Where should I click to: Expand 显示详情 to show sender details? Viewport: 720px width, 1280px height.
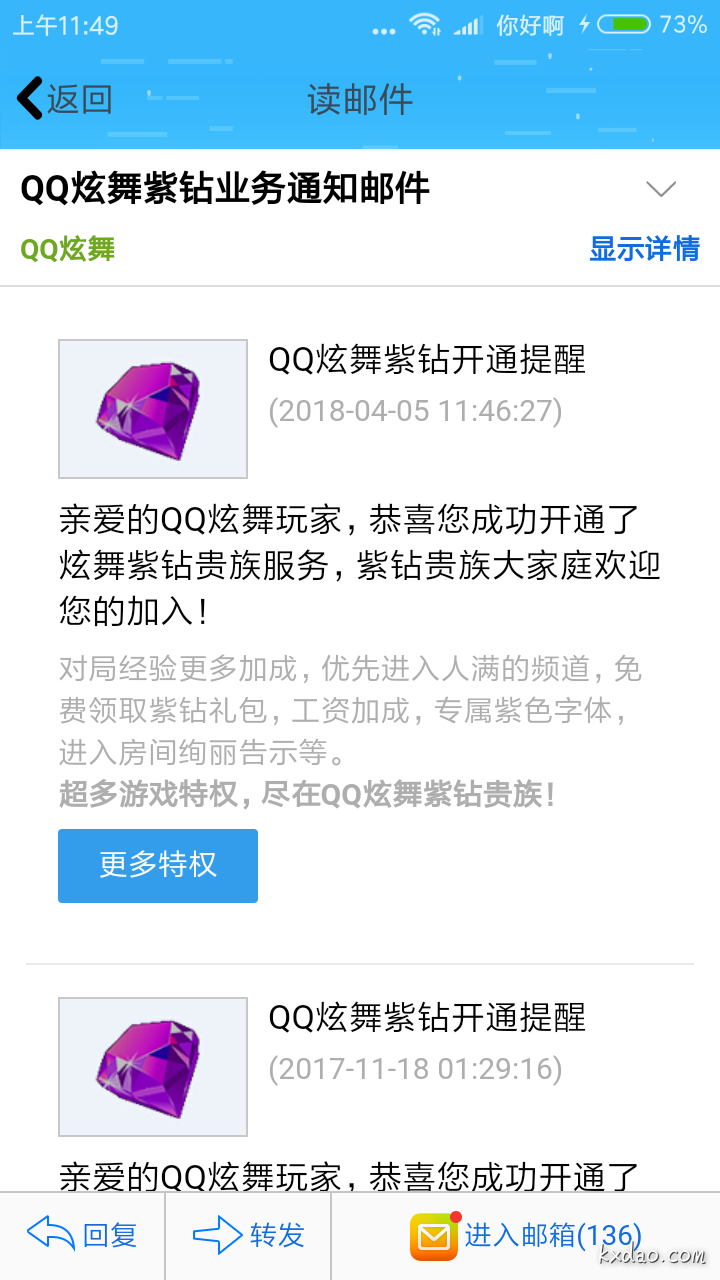(644, 247)
